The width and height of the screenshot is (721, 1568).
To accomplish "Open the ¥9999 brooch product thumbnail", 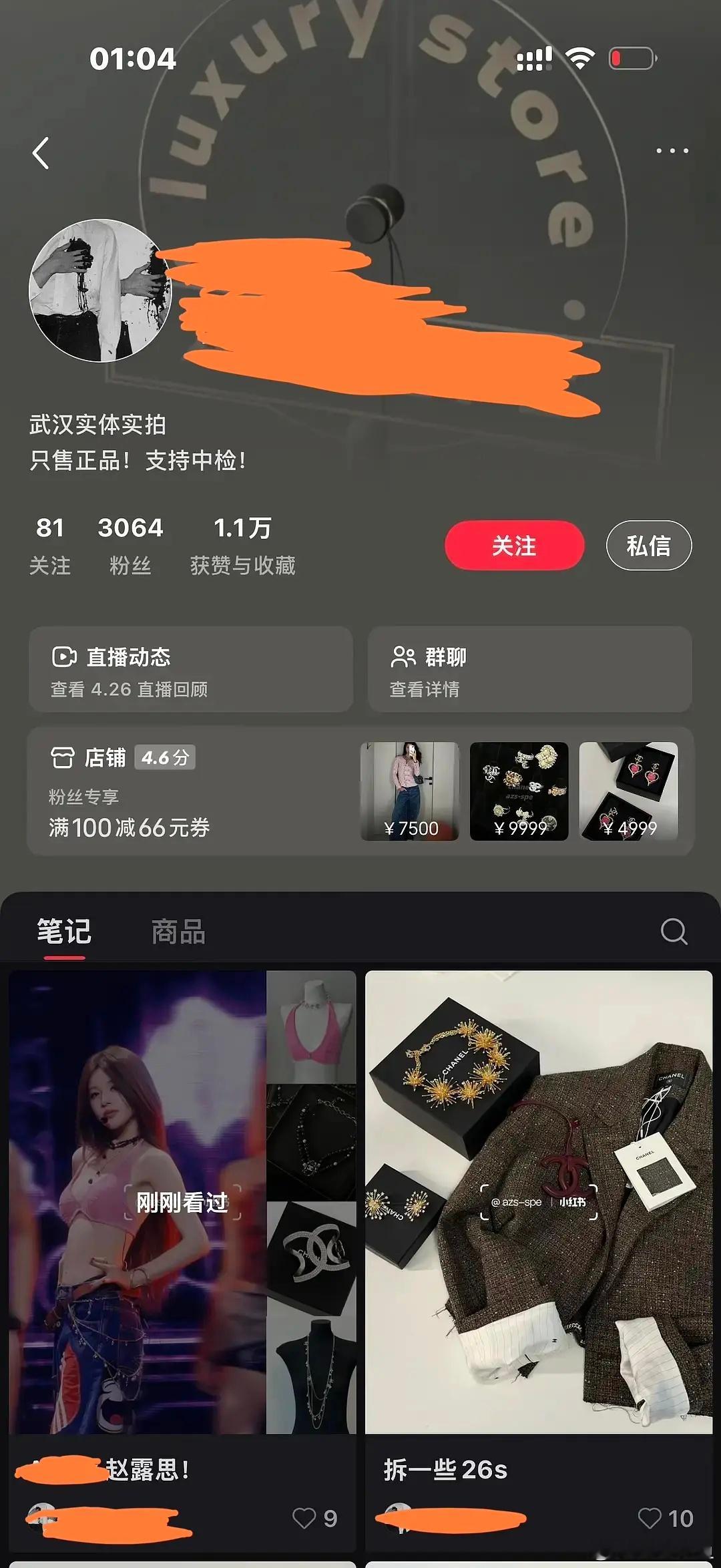I will (519, 791).
